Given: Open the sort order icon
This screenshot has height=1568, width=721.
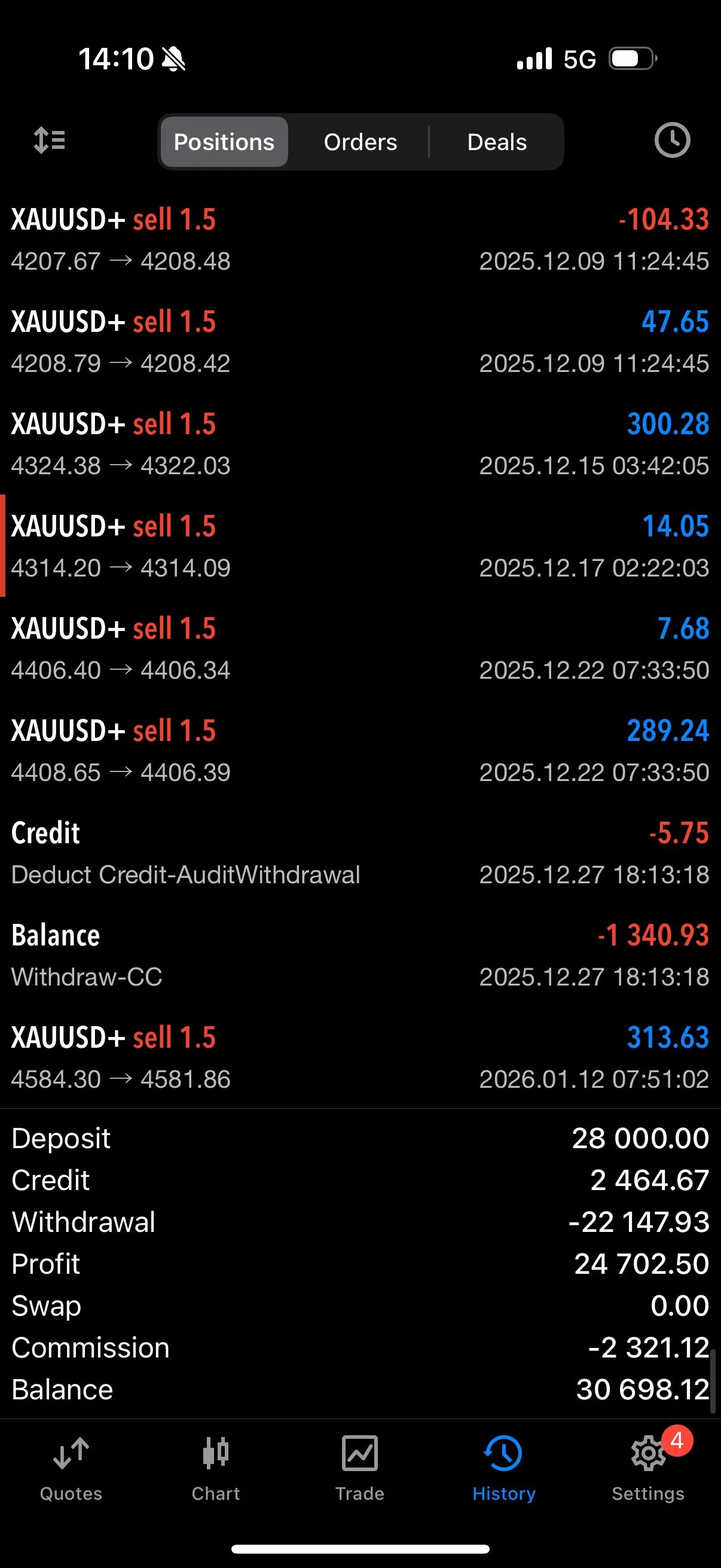Looking at the screenshot, I should [50, 141].
